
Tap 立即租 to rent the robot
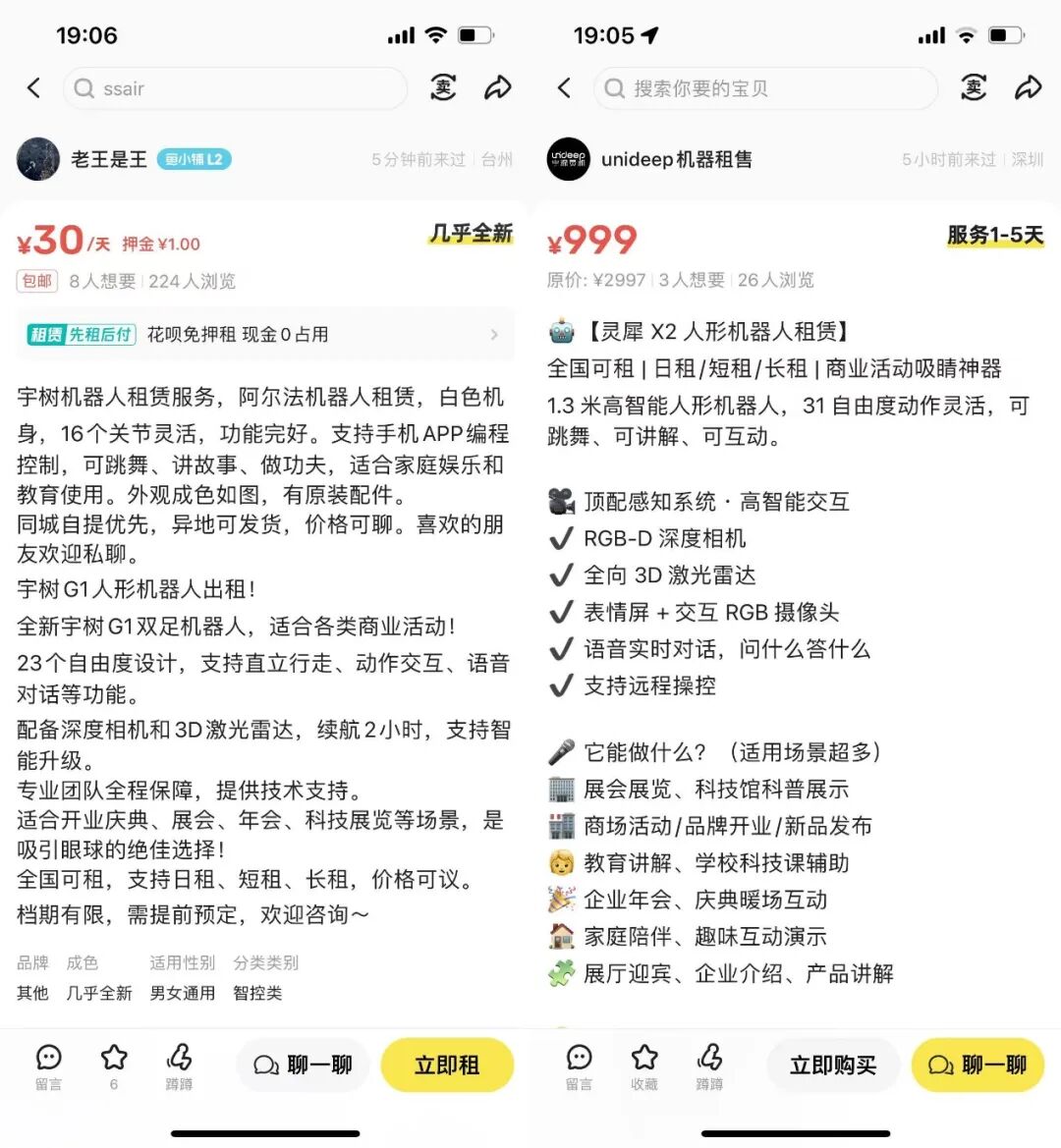[447, 1065]
